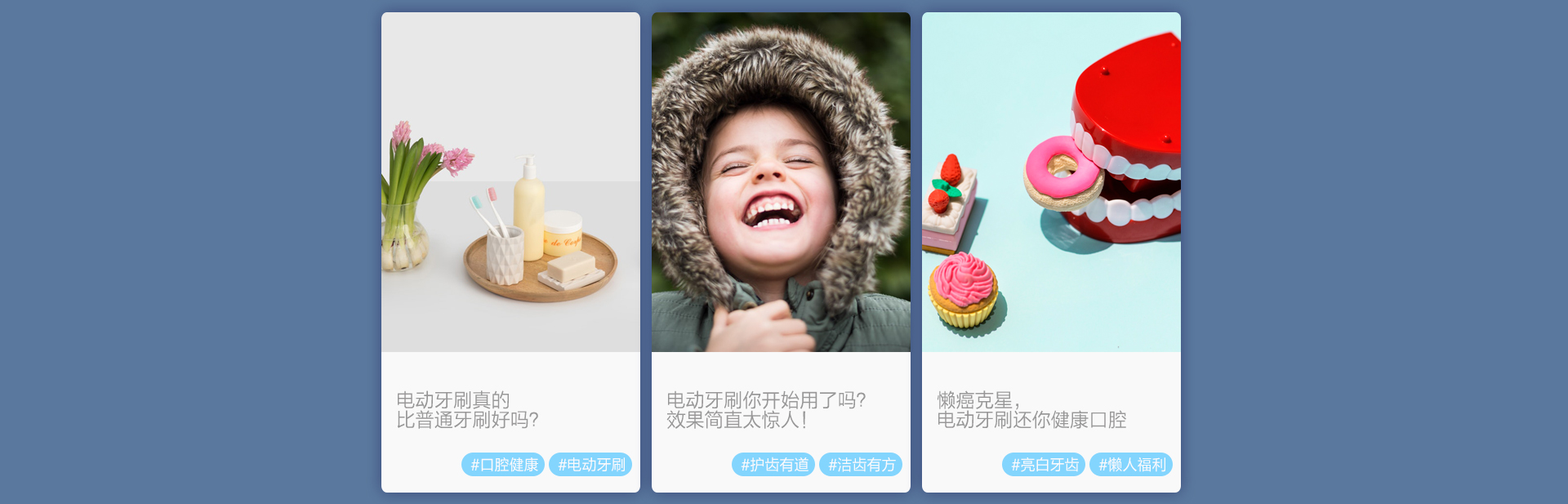Tap the #电动牙刷 tag chip
The width and height of the screenshot is (1568, 504).
coord(590,465)
